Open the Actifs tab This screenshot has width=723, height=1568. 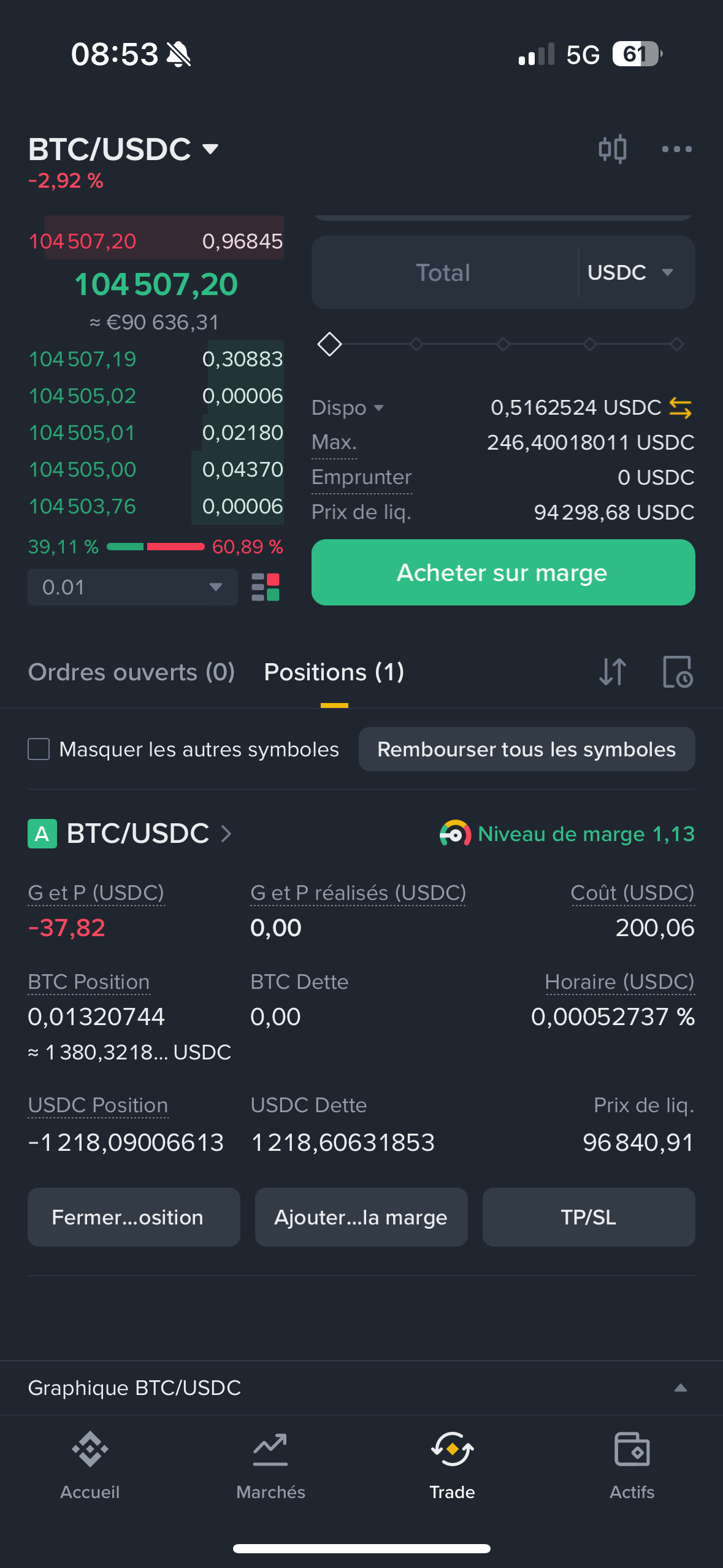click(632, 1463)
